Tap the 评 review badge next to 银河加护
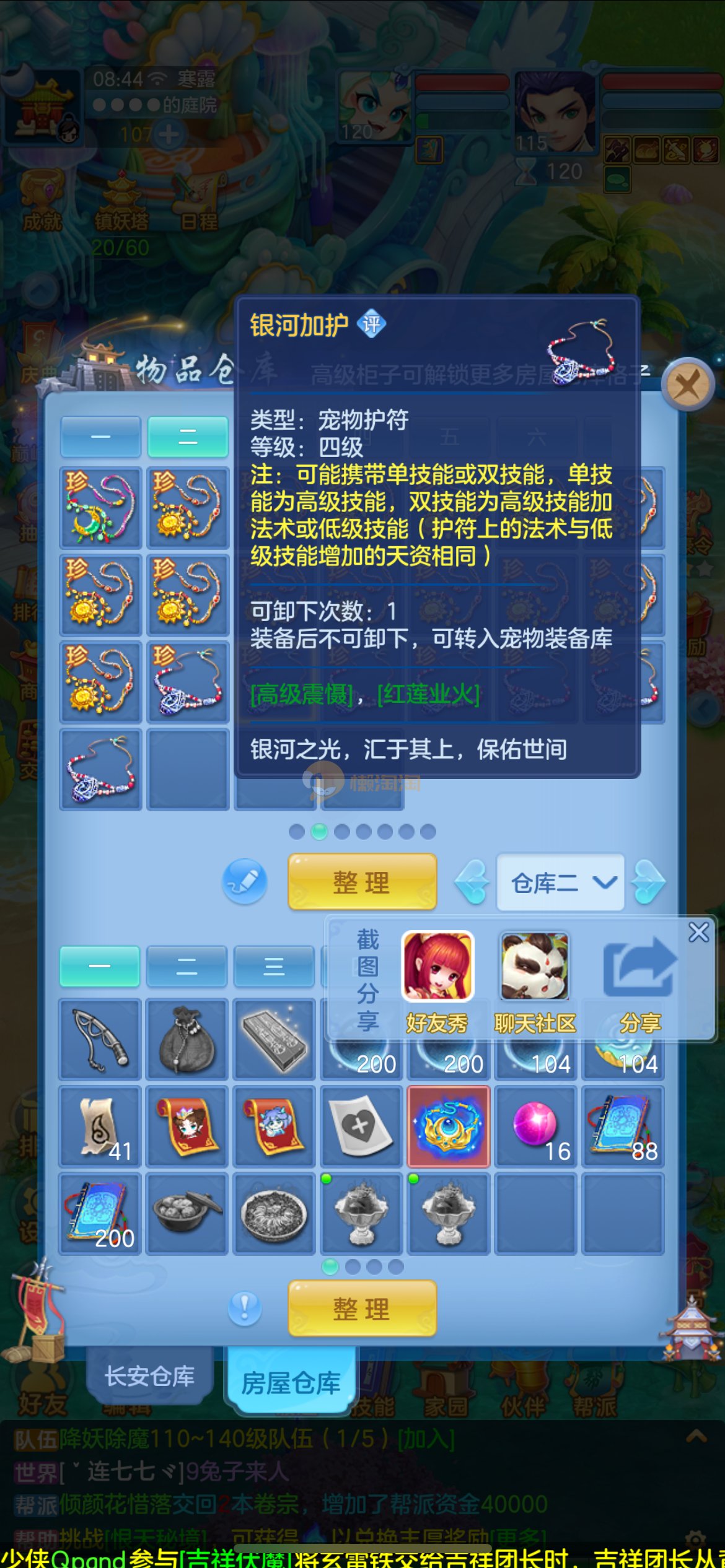The height and width of the screenshot is (1568, 725). [x=371, y=324]
